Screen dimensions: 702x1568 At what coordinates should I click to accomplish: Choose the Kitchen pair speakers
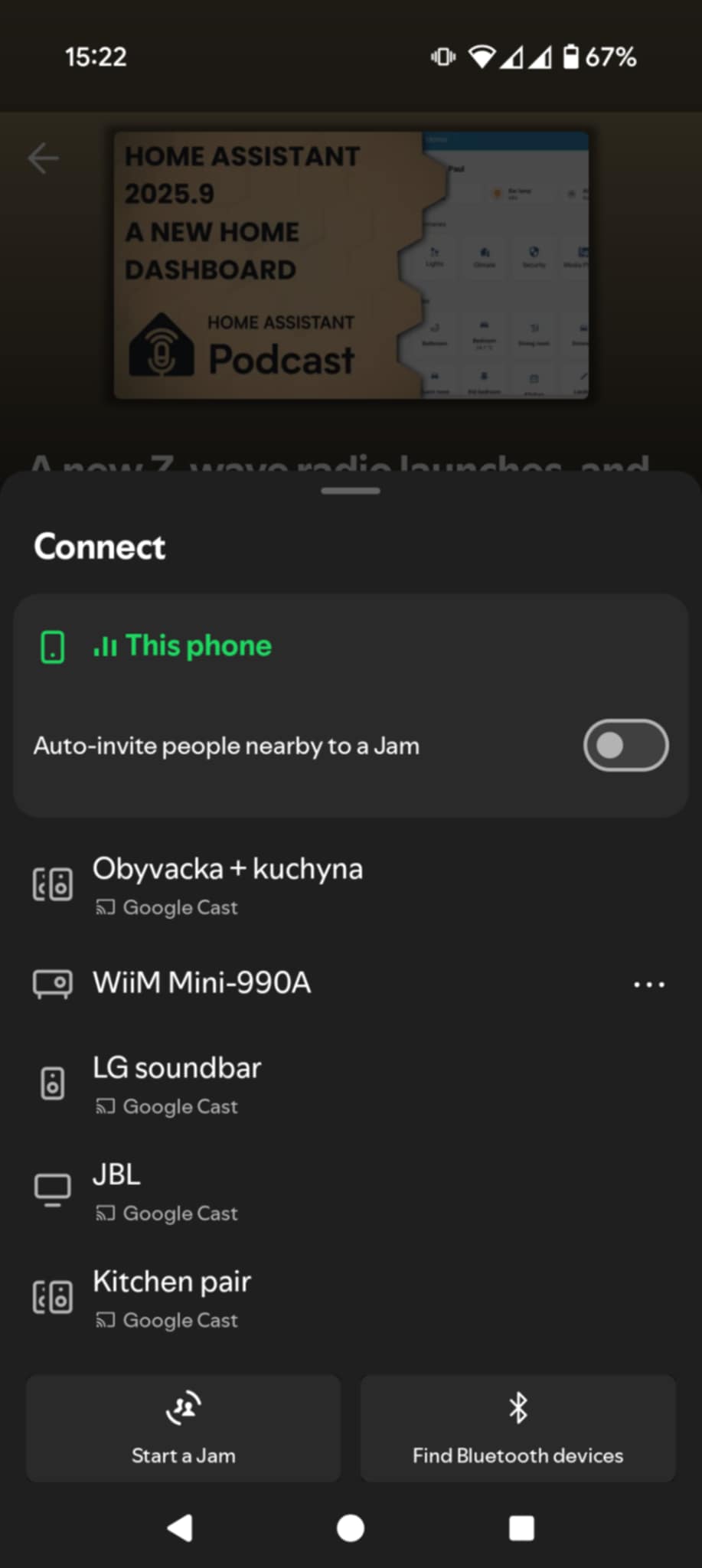tap(171, 1297)
